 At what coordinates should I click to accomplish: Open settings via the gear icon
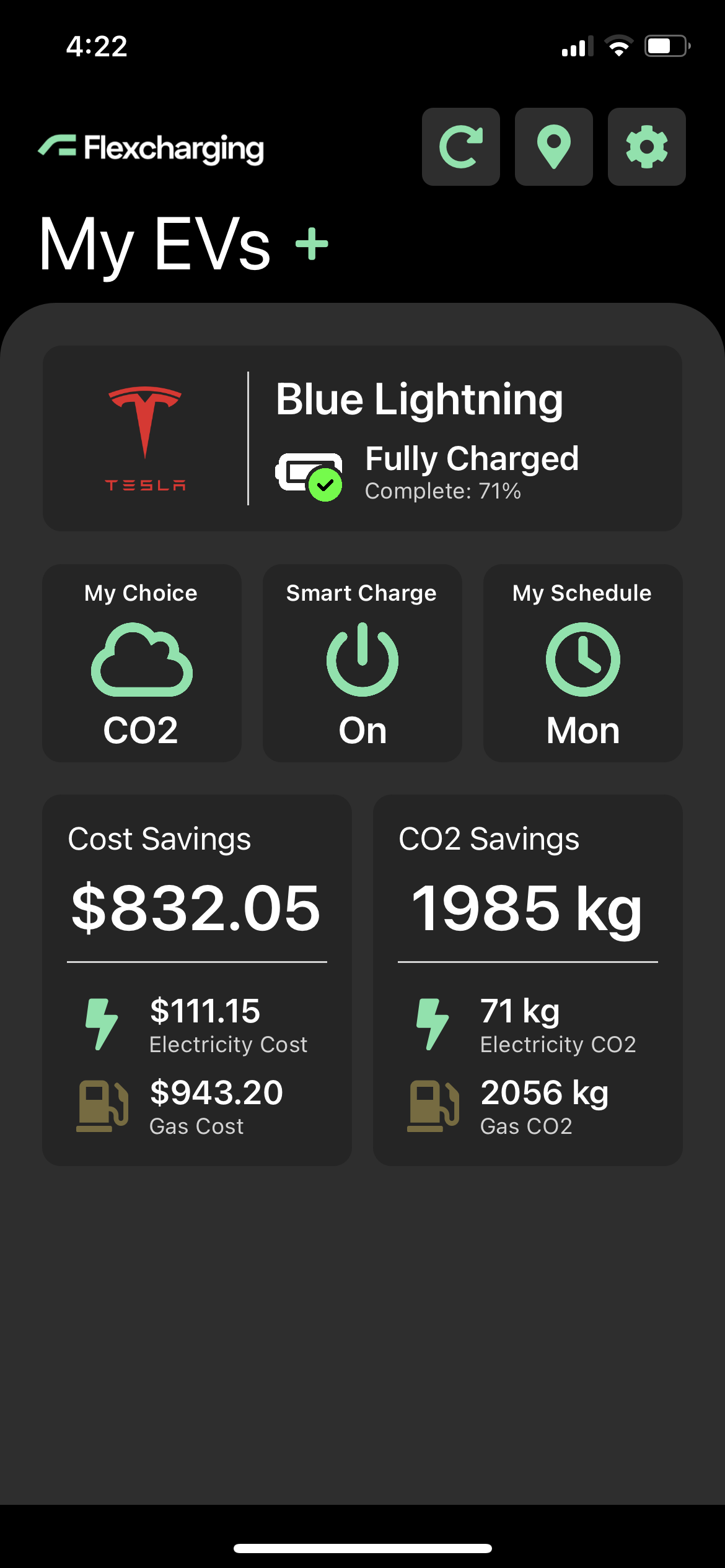646,147
